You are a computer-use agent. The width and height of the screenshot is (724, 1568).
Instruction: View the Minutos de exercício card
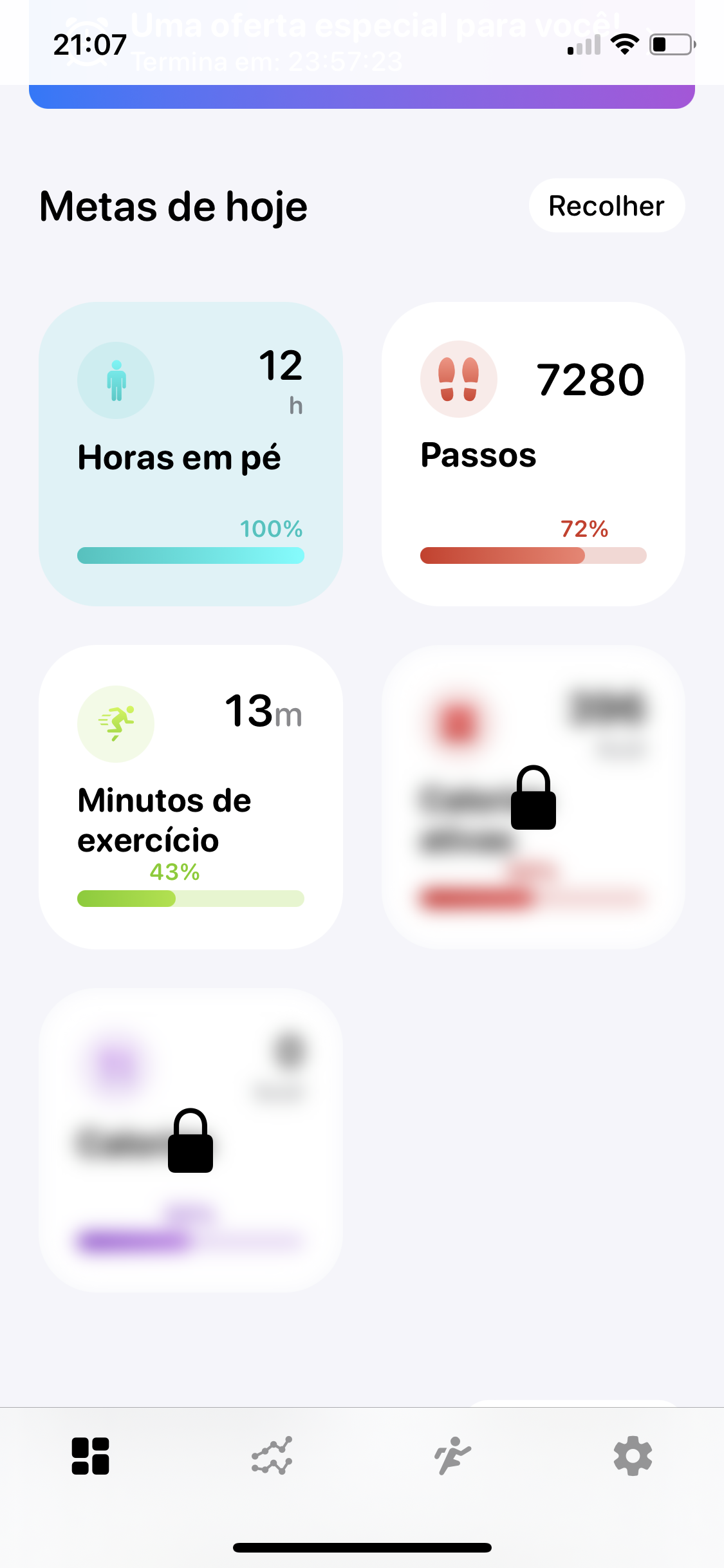pos(190,797)
